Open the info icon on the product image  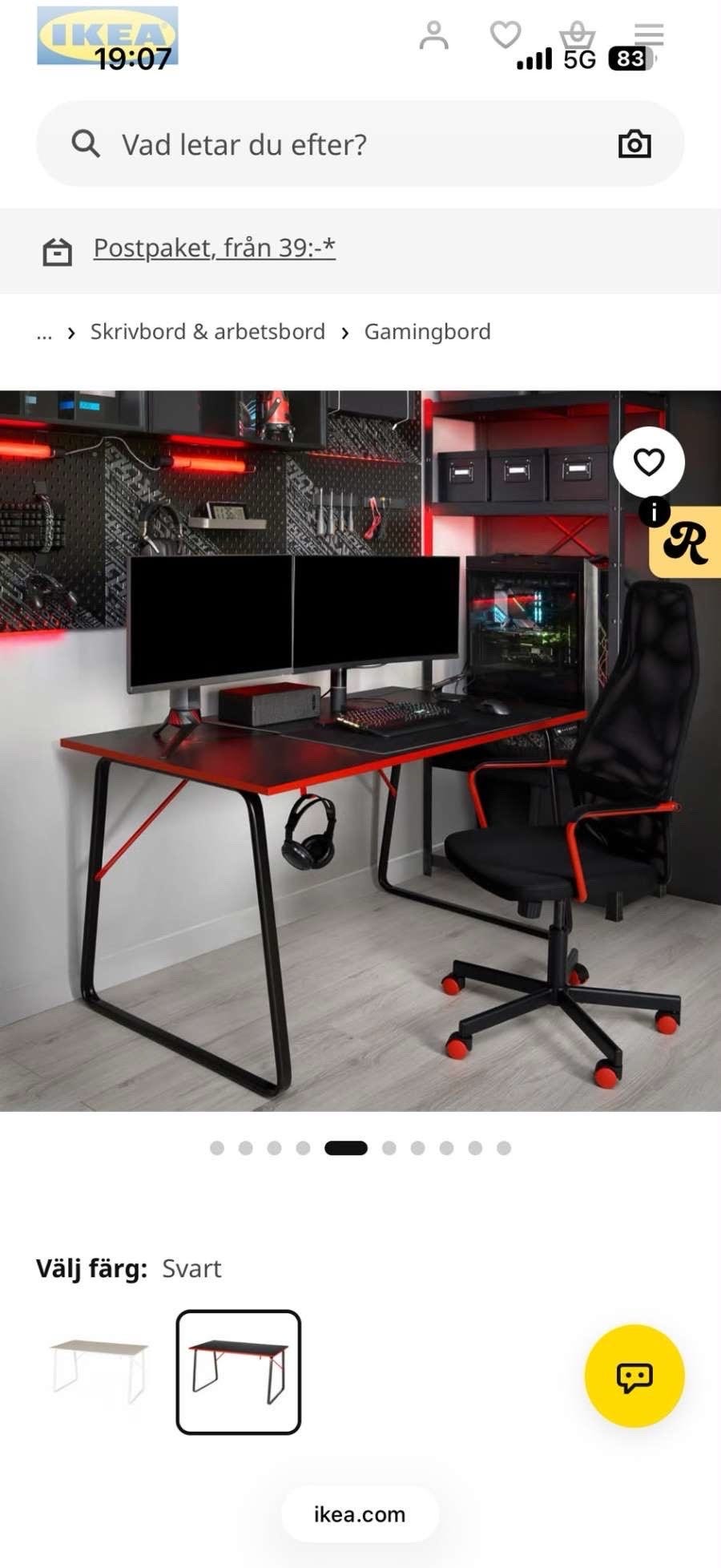tap(655, 511)
